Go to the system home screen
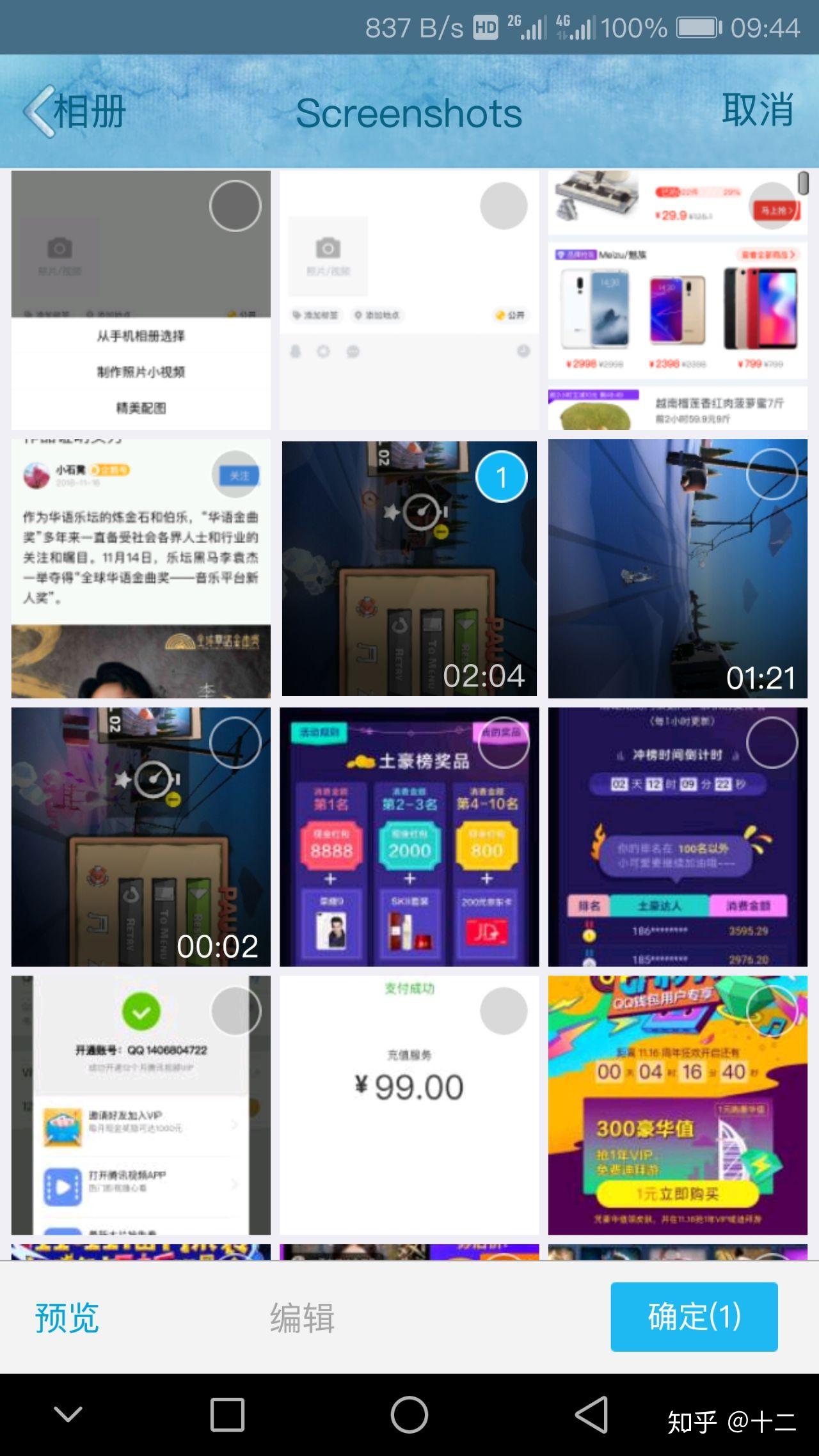 (409, 1414)
